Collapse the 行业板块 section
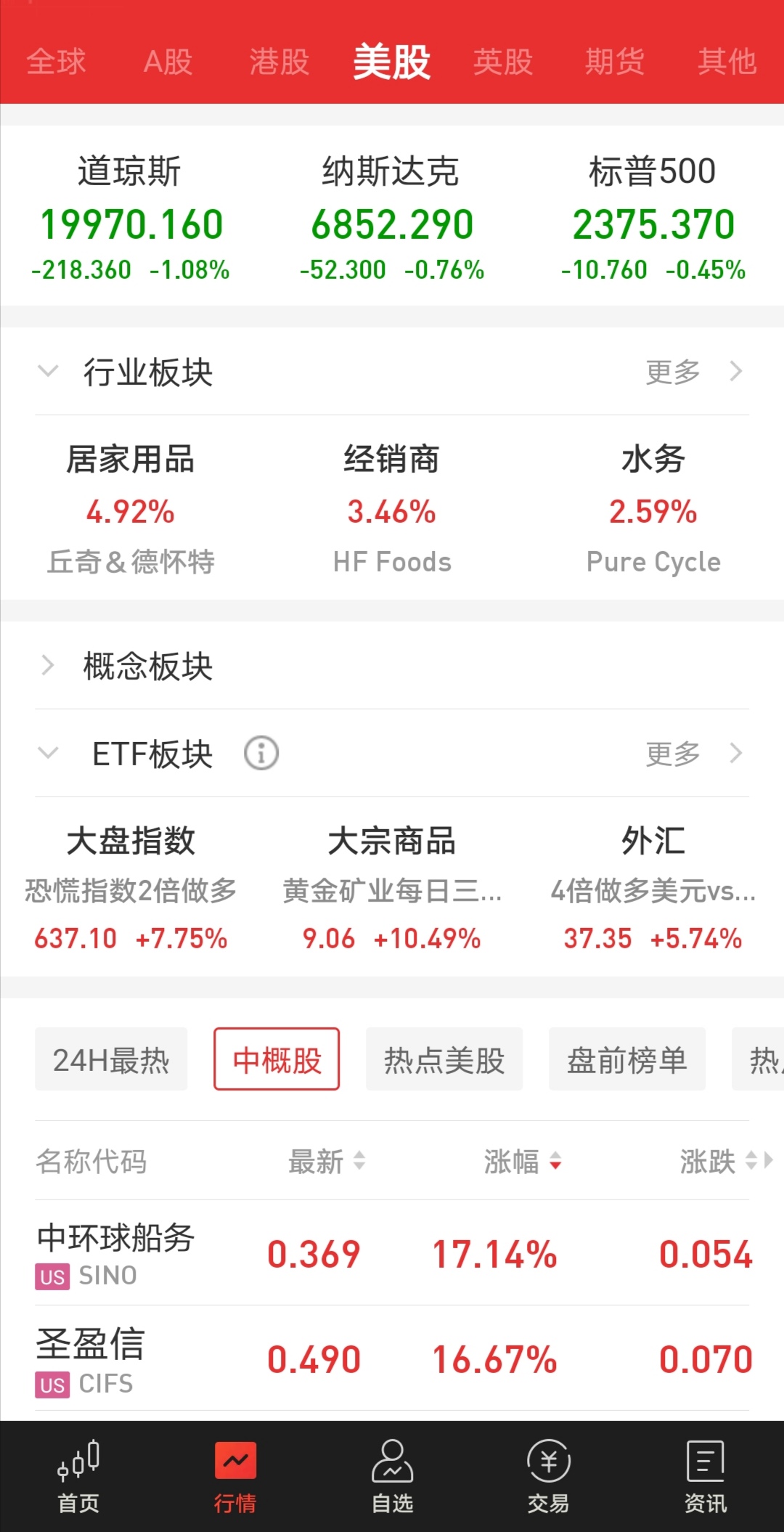Viewport: 784px width, 1532px height. [48, 372]
